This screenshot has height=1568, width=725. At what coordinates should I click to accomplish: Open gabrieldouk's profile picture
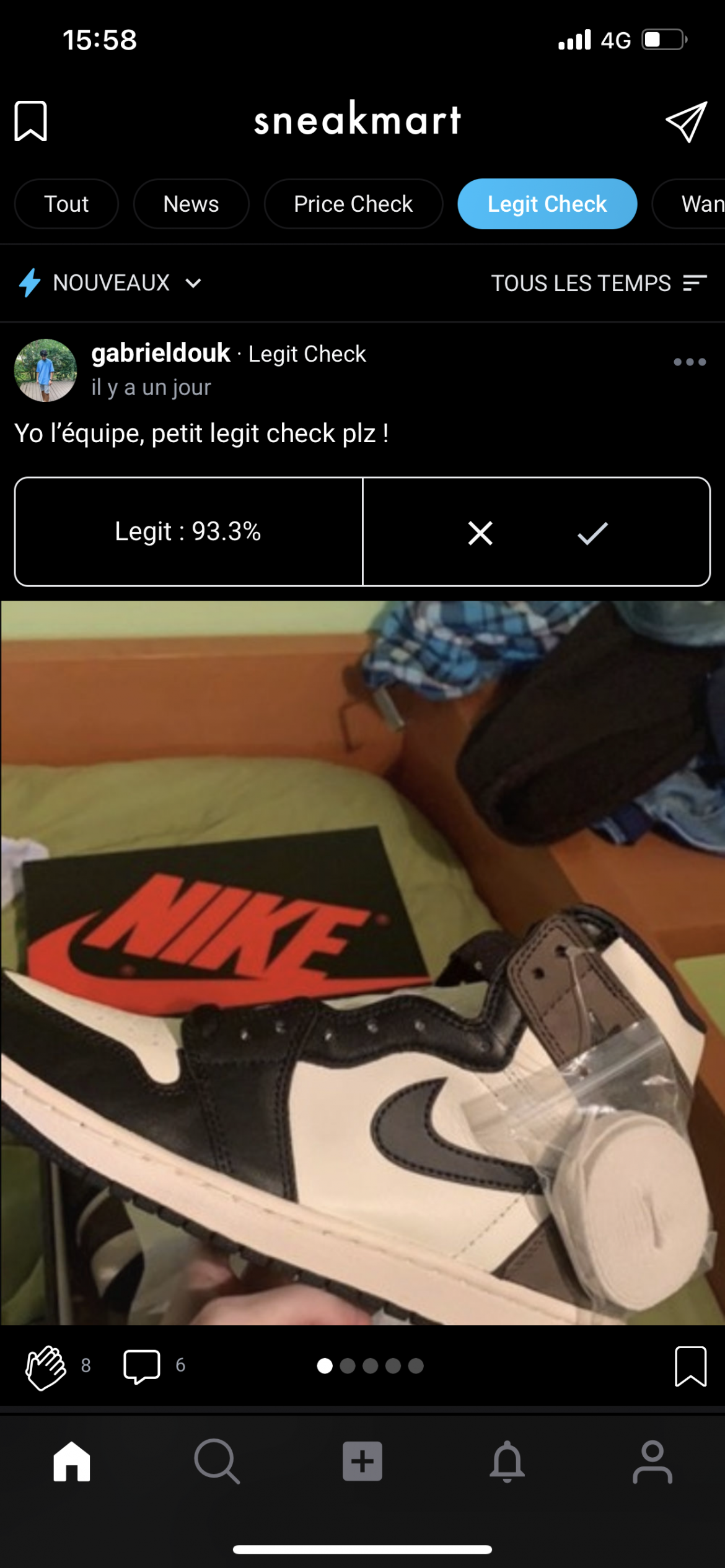pos(45,370)
